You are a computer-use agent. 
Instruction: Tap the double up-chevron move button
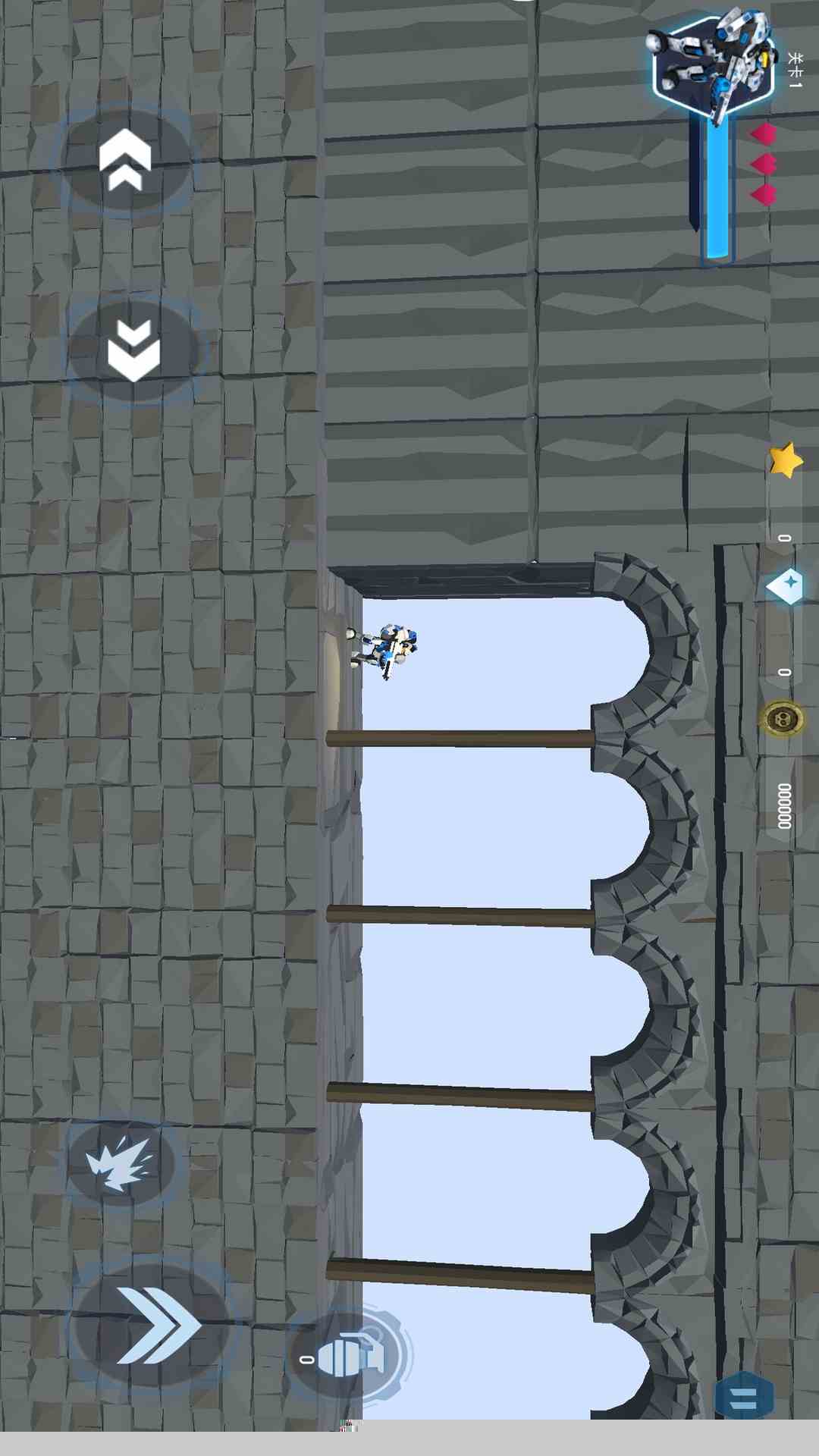[x=125, y=160]
